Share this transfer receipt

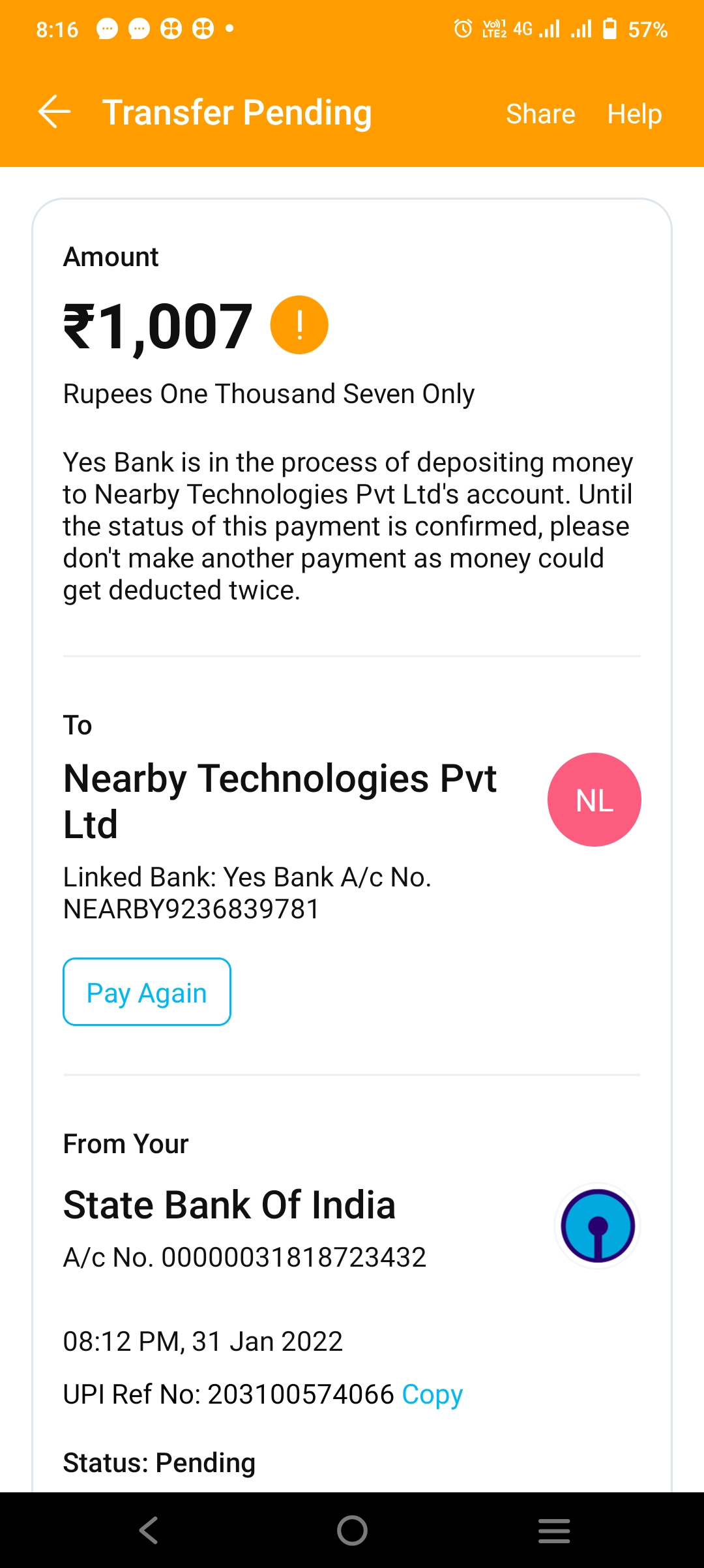(x=540, y=113)
